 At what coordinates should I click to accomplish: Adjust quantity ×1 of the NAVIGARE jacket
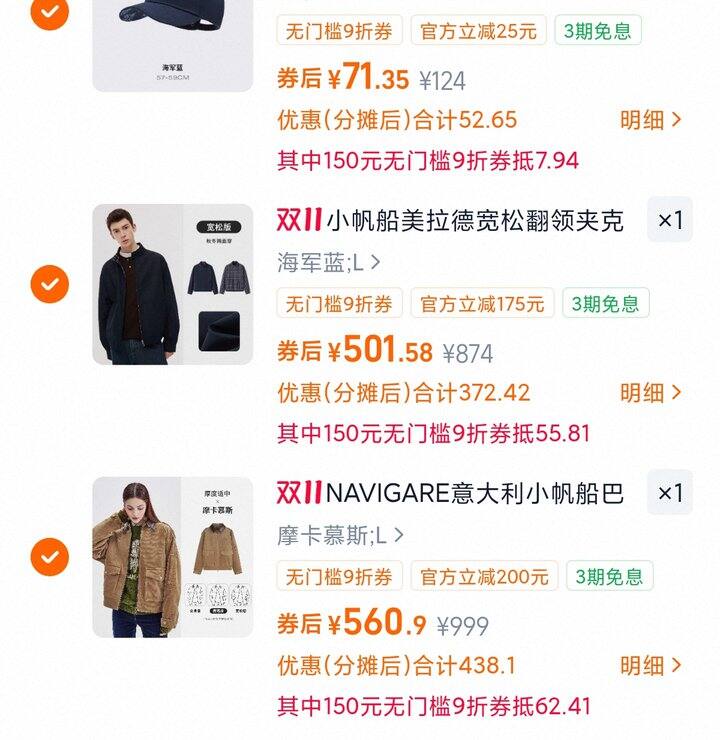(670, 492)
